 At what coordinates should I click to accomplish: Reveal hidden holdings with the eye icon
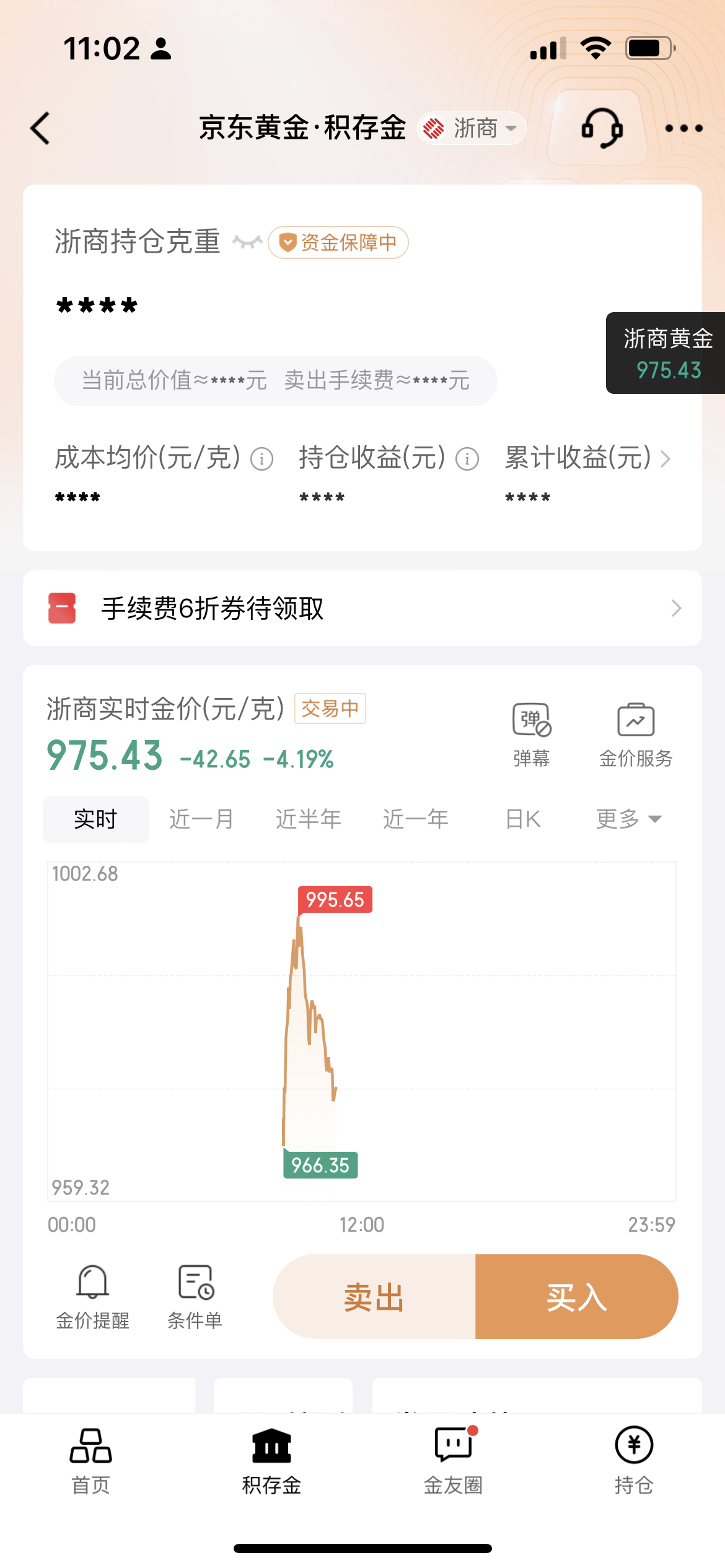[247, 242]
